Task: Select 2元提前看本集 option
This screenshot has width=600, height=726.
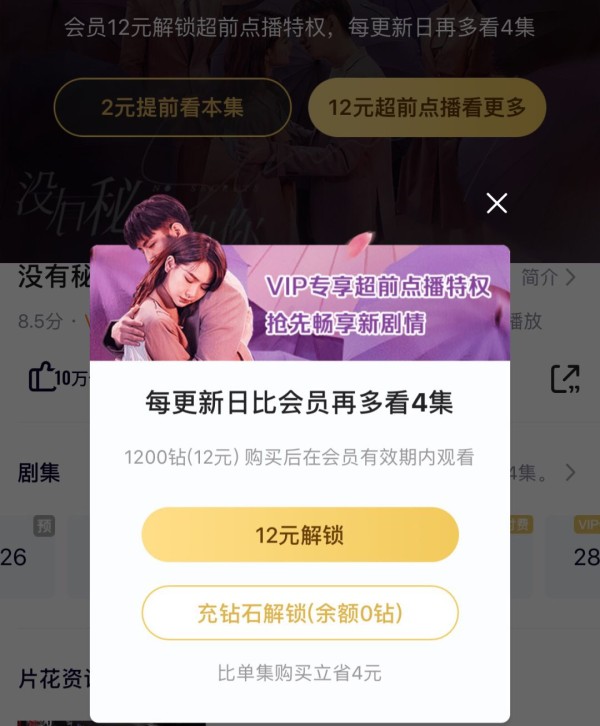Action: 172,107
